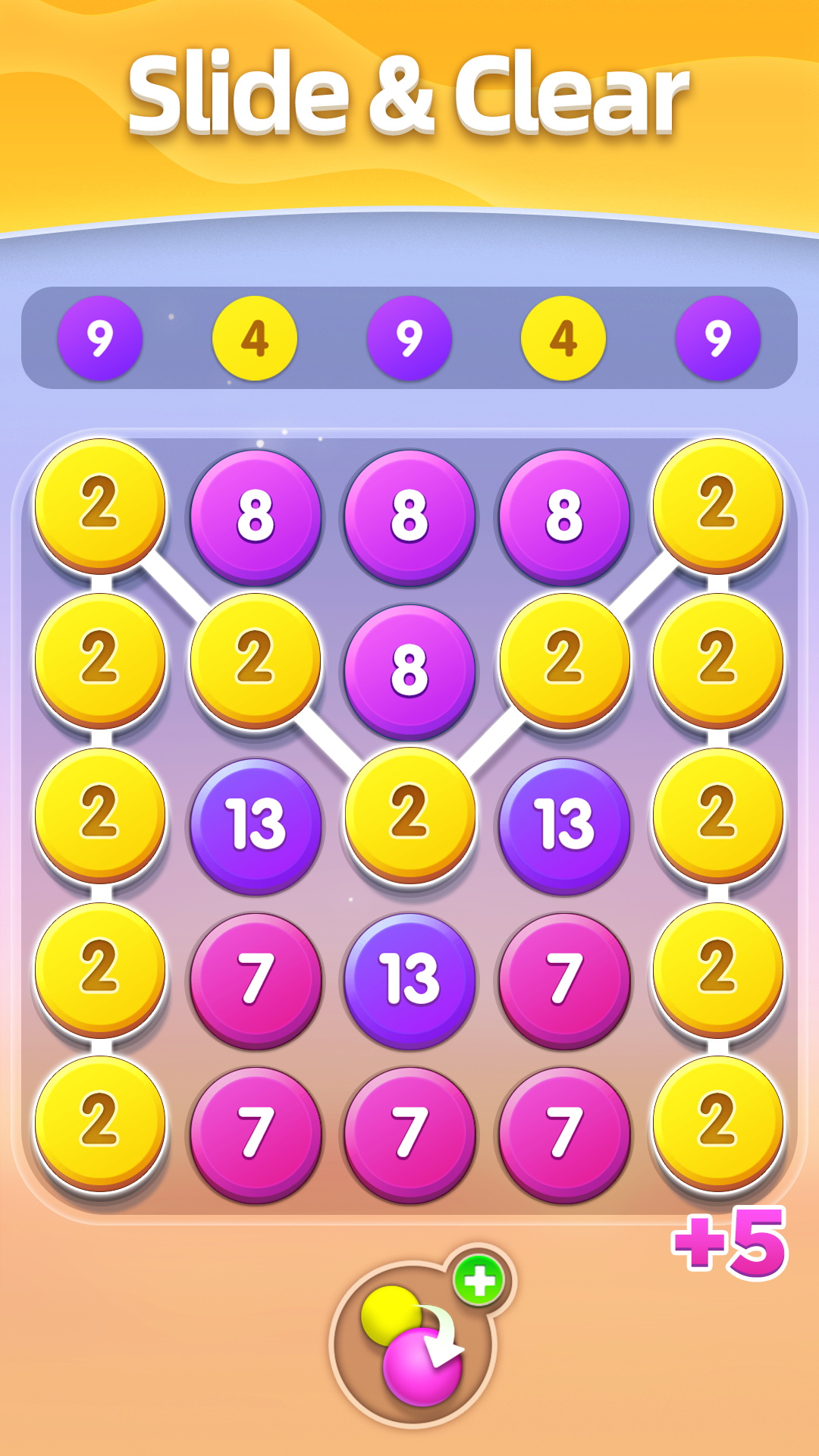Screen dimensions: 819x1456
Task: Select the center 8 bubble on the board
Action: coord(409,669)
